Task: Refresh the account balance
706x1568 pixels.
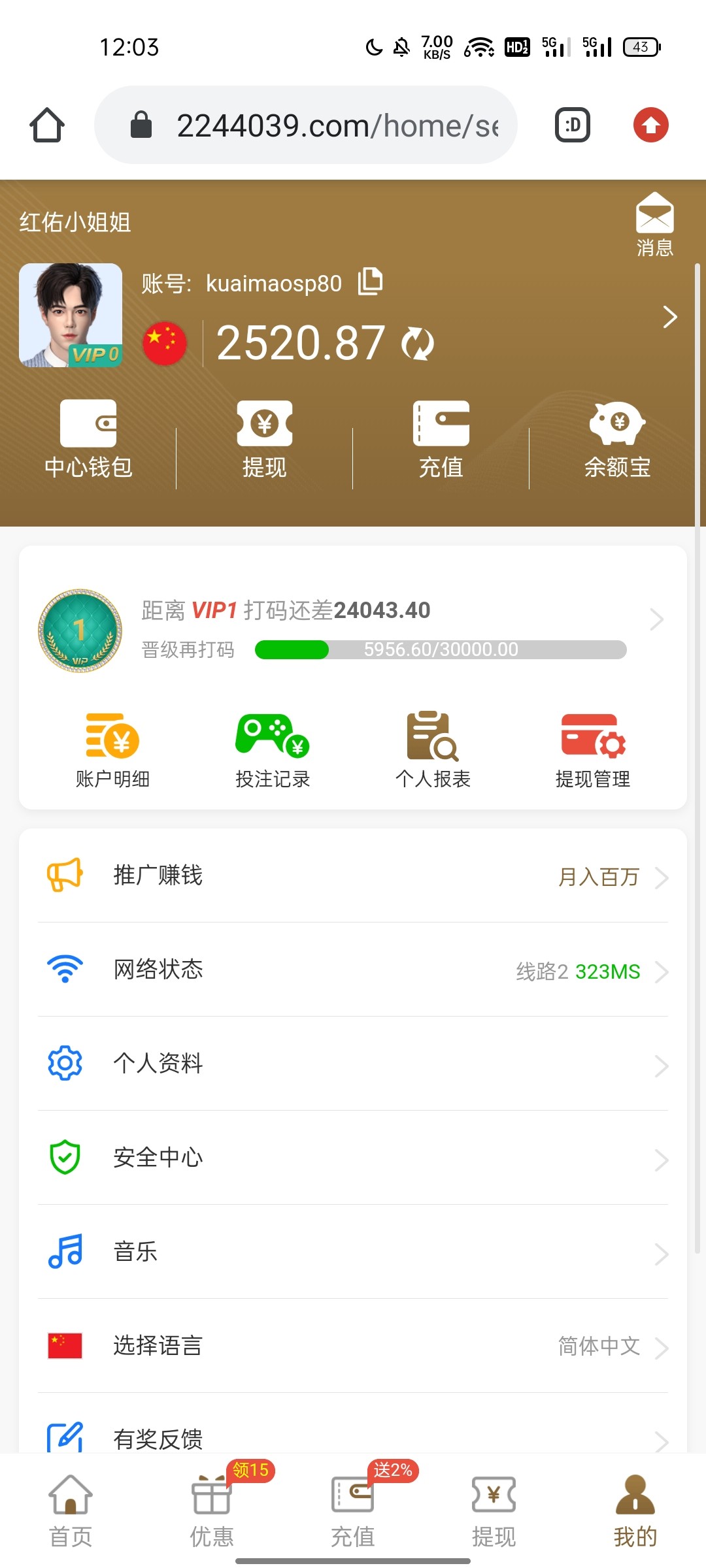Action: (418, 344)
